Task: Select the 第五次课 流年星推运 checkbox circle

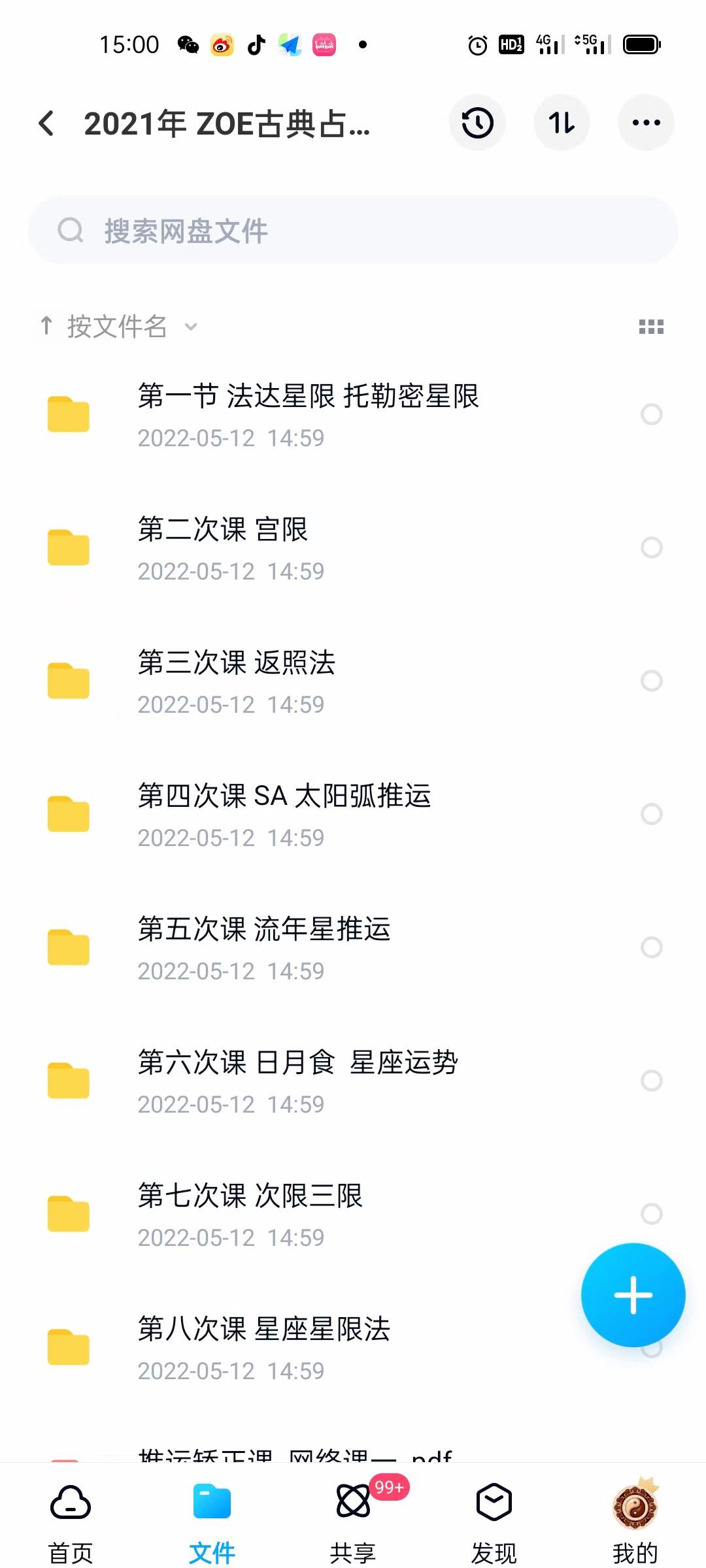Action: (652, 947)
